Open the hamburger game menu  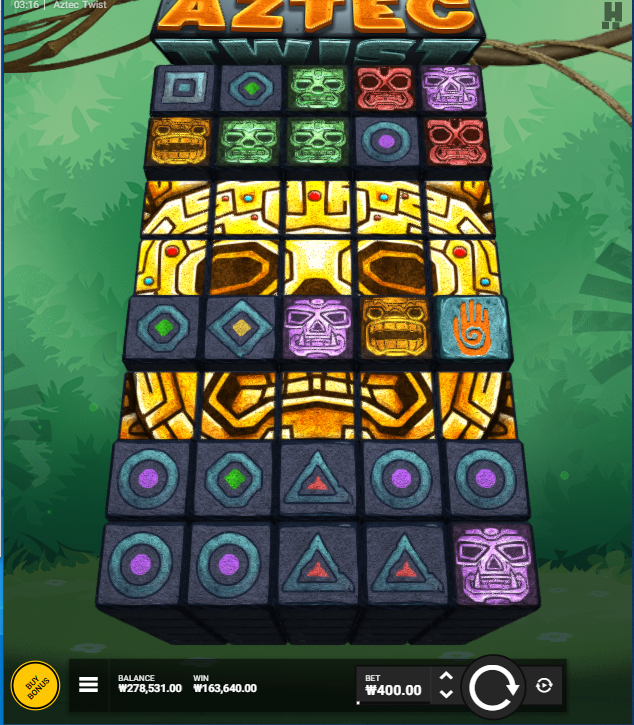[x=88, y=686]
